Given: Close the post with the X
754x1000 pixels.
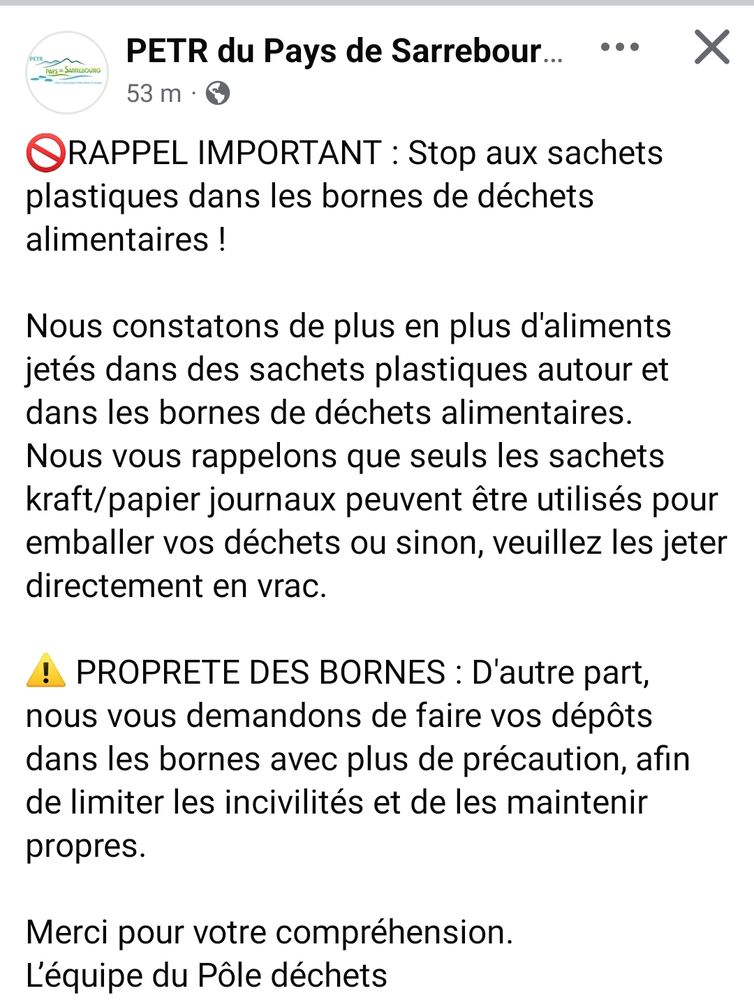Looking at the screenshot, I should [x=711, y=47].
